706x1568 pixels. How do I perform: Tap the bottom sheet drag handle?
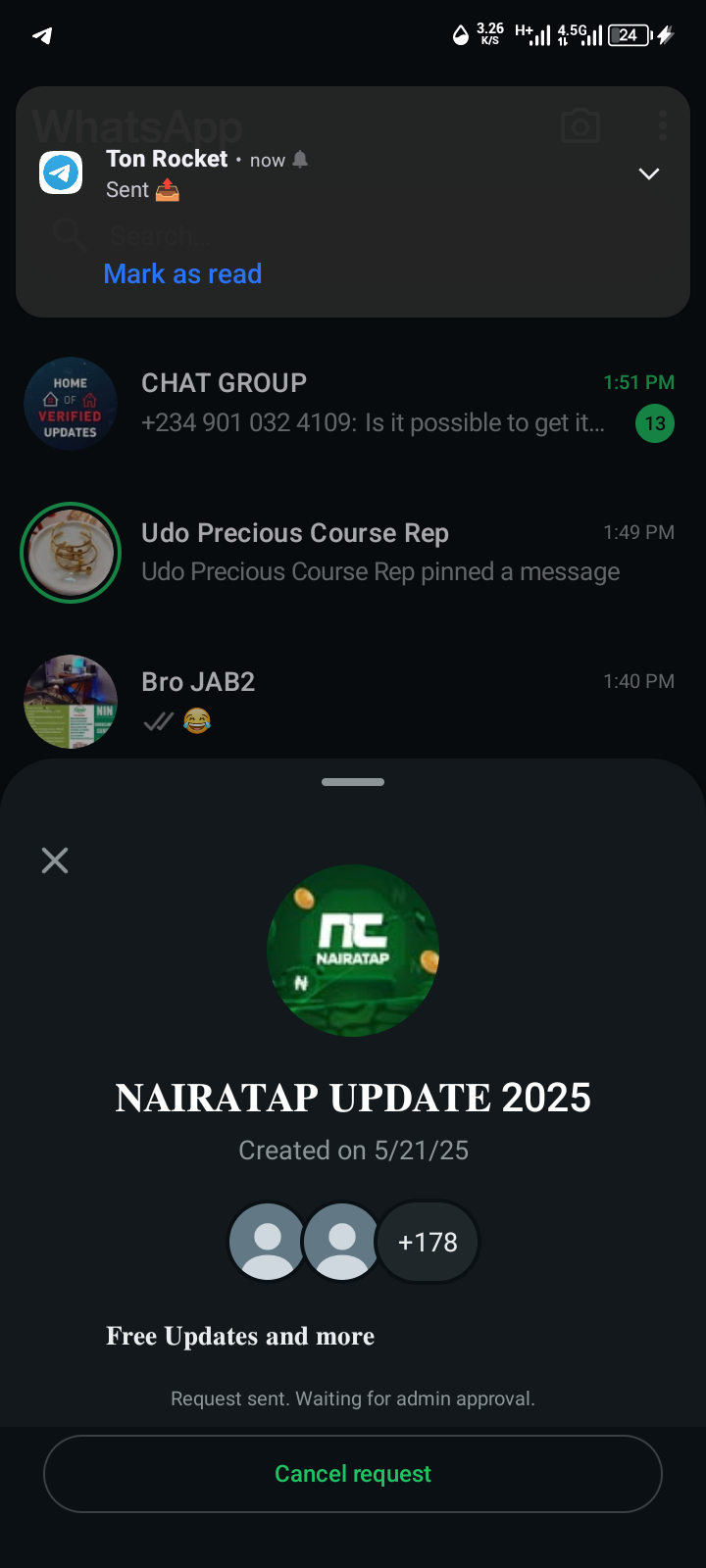tap(353, 782)
